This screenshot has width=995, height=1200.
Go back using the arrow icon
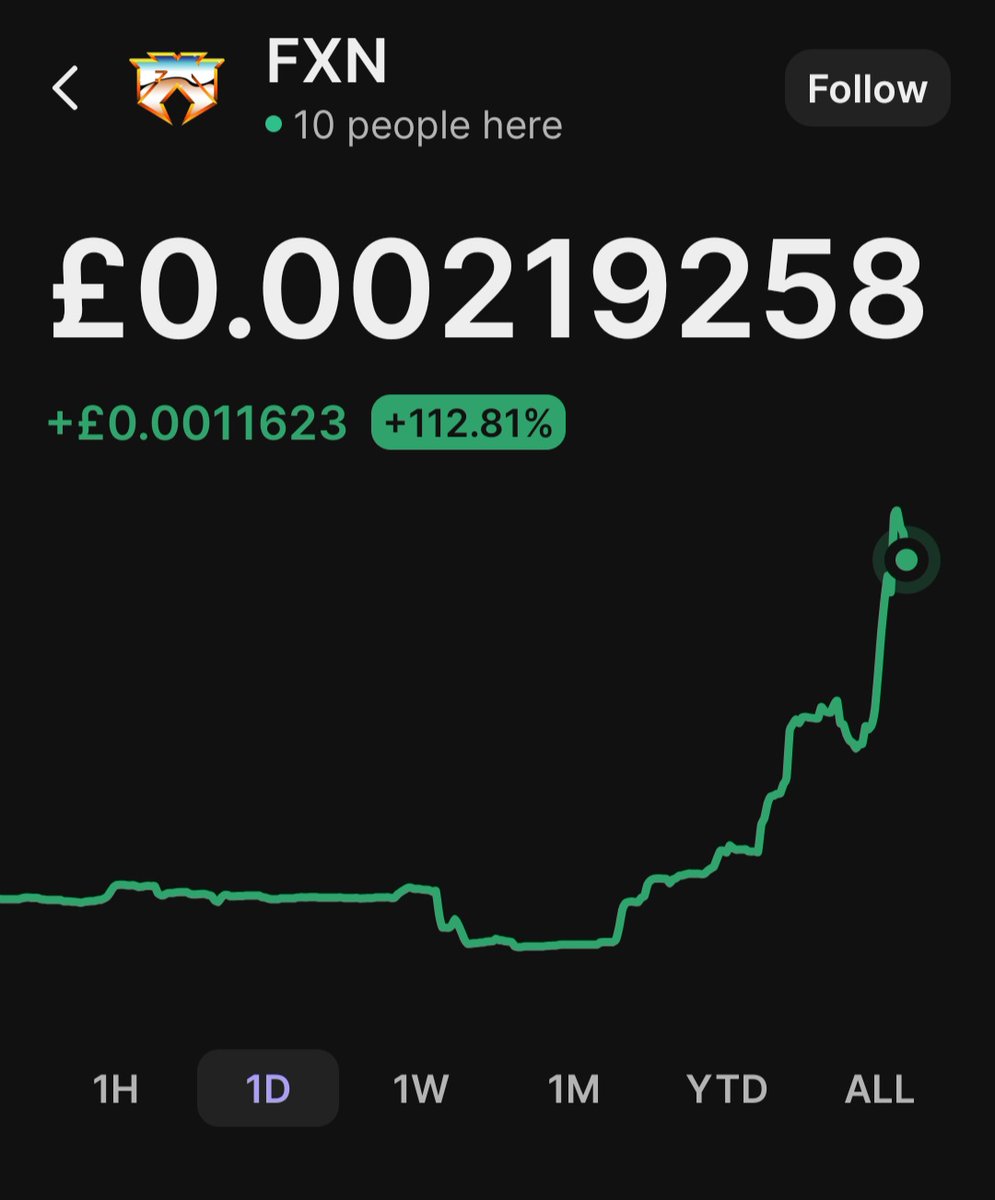click(x=65, y=89)
